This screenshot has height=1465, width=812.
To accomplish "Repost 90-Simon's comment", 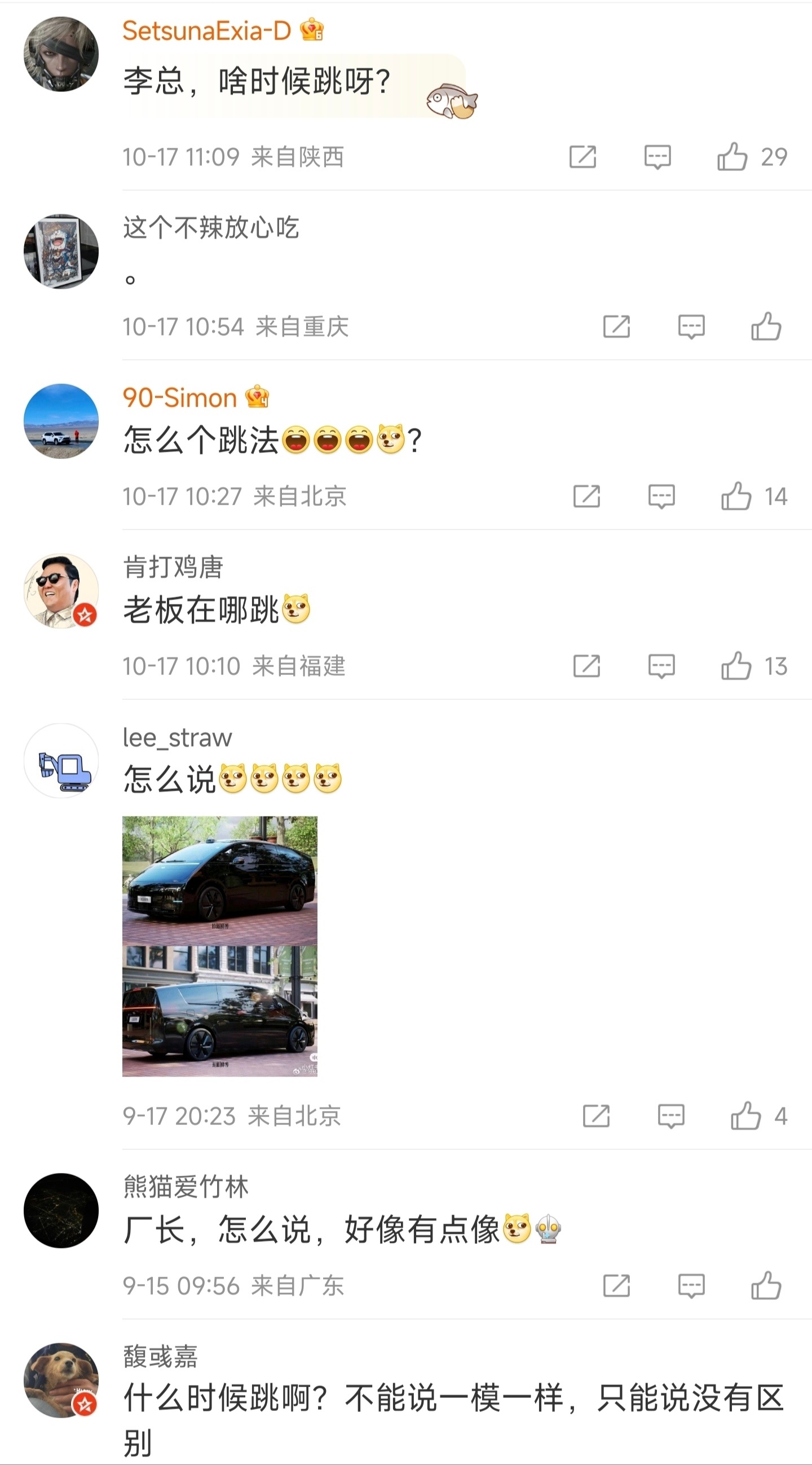I will click(x=587, y=496).
